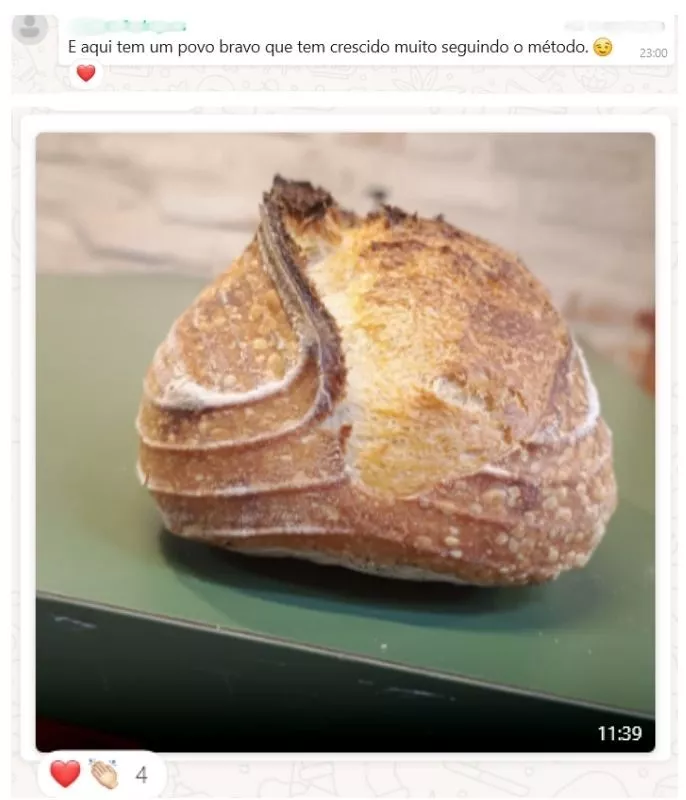The width and height of the screenshot is (686, 800).
Task: Open the bread photo message
Action: point(345,440)
